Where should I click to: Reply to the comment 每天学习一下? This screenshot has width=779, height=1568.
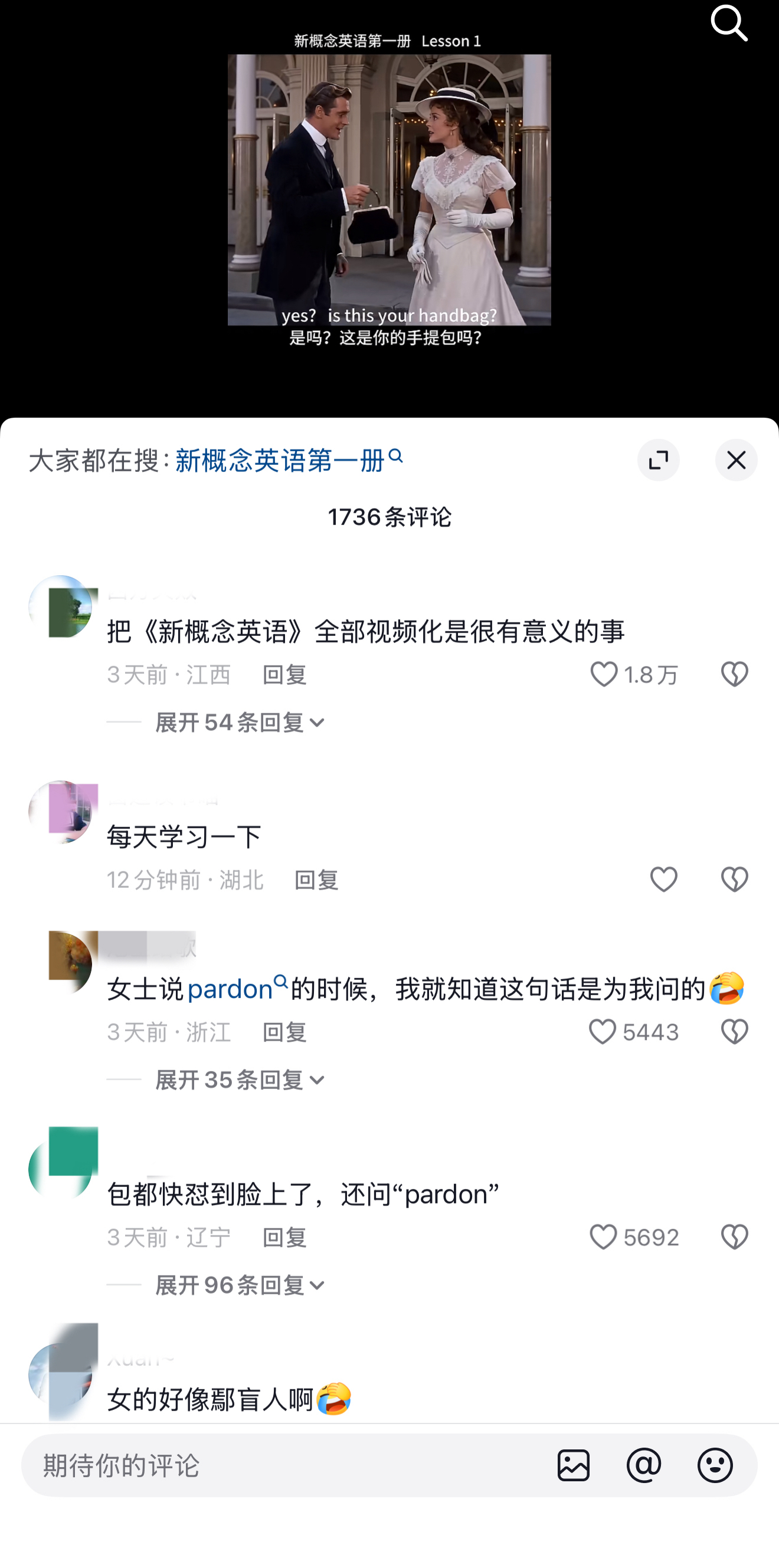pos(316,880)
